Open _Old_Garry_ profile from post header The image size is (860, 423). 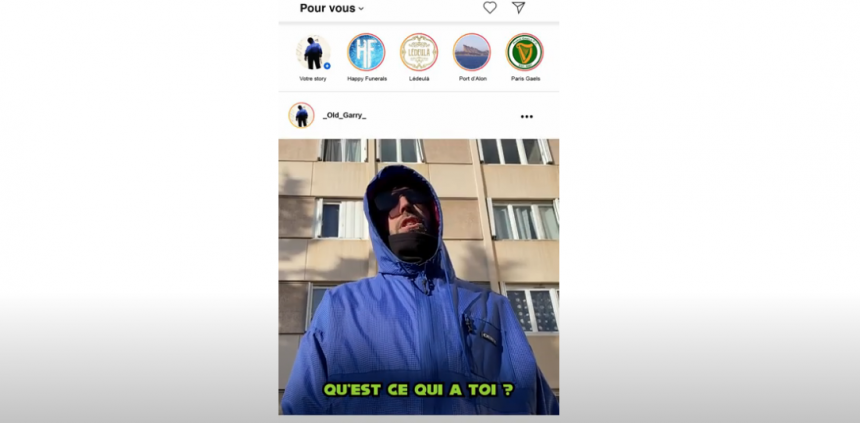[344, 116]
